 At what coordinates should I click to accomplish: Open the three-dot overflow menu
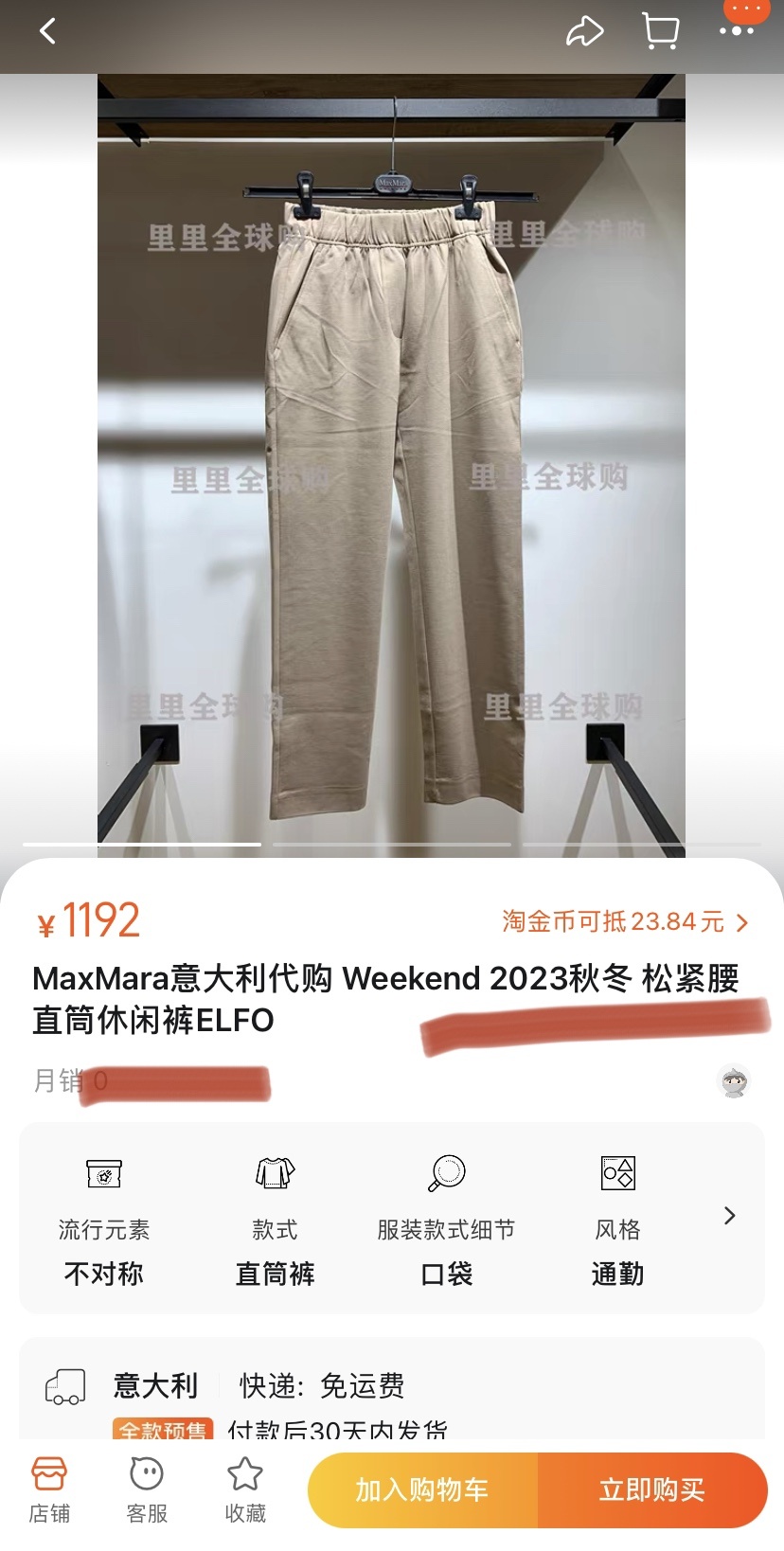point(737,31)
